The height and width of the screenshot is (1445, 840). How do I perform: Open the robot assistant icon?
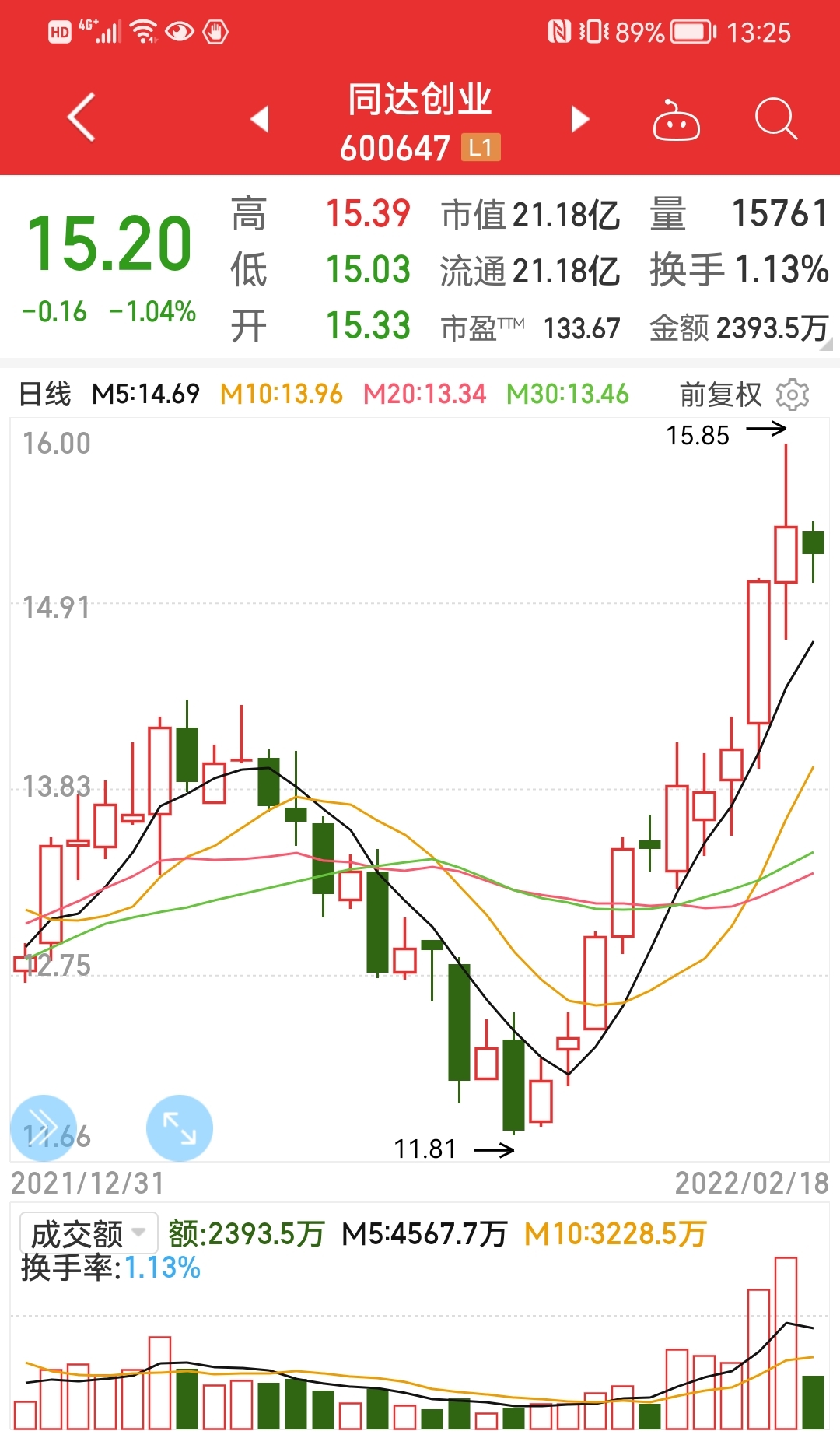click(676, 120)
